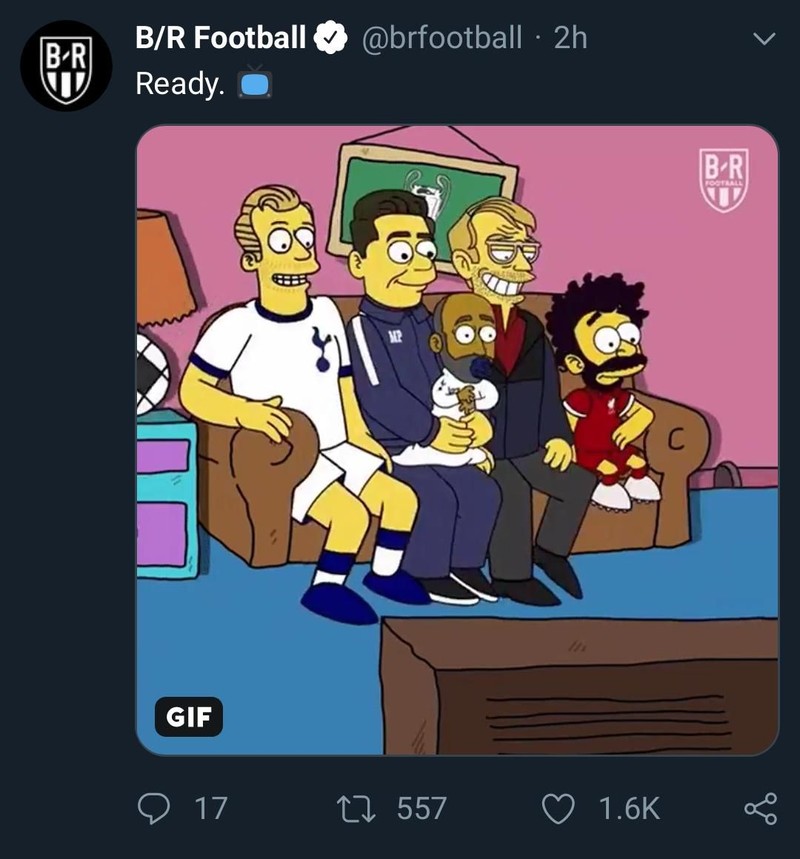800x859 pixels.
Task: Reply to the B/R Football tweet
Action: [153, 808]
